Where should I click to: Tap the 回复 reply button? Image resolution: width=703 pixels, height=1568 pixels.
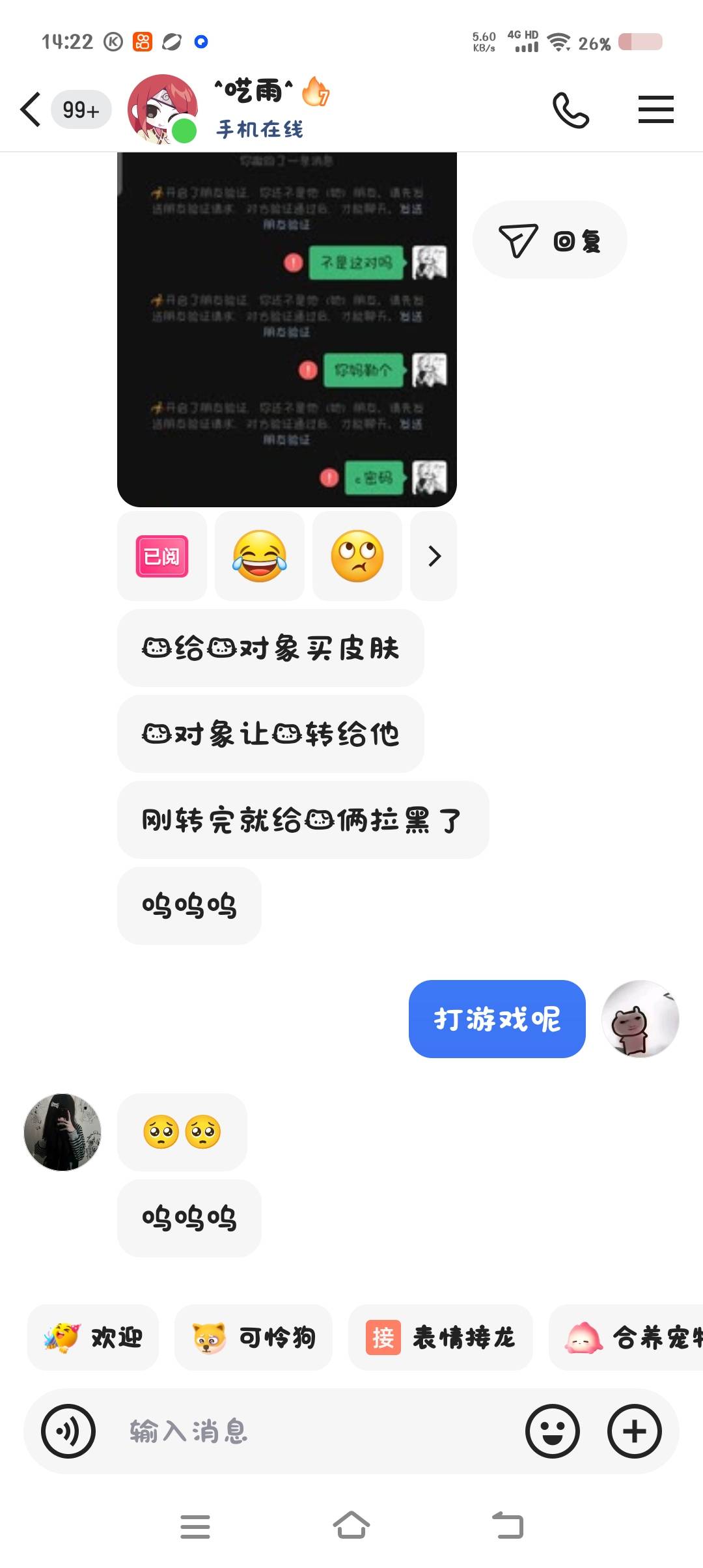[x=550, y=240]
